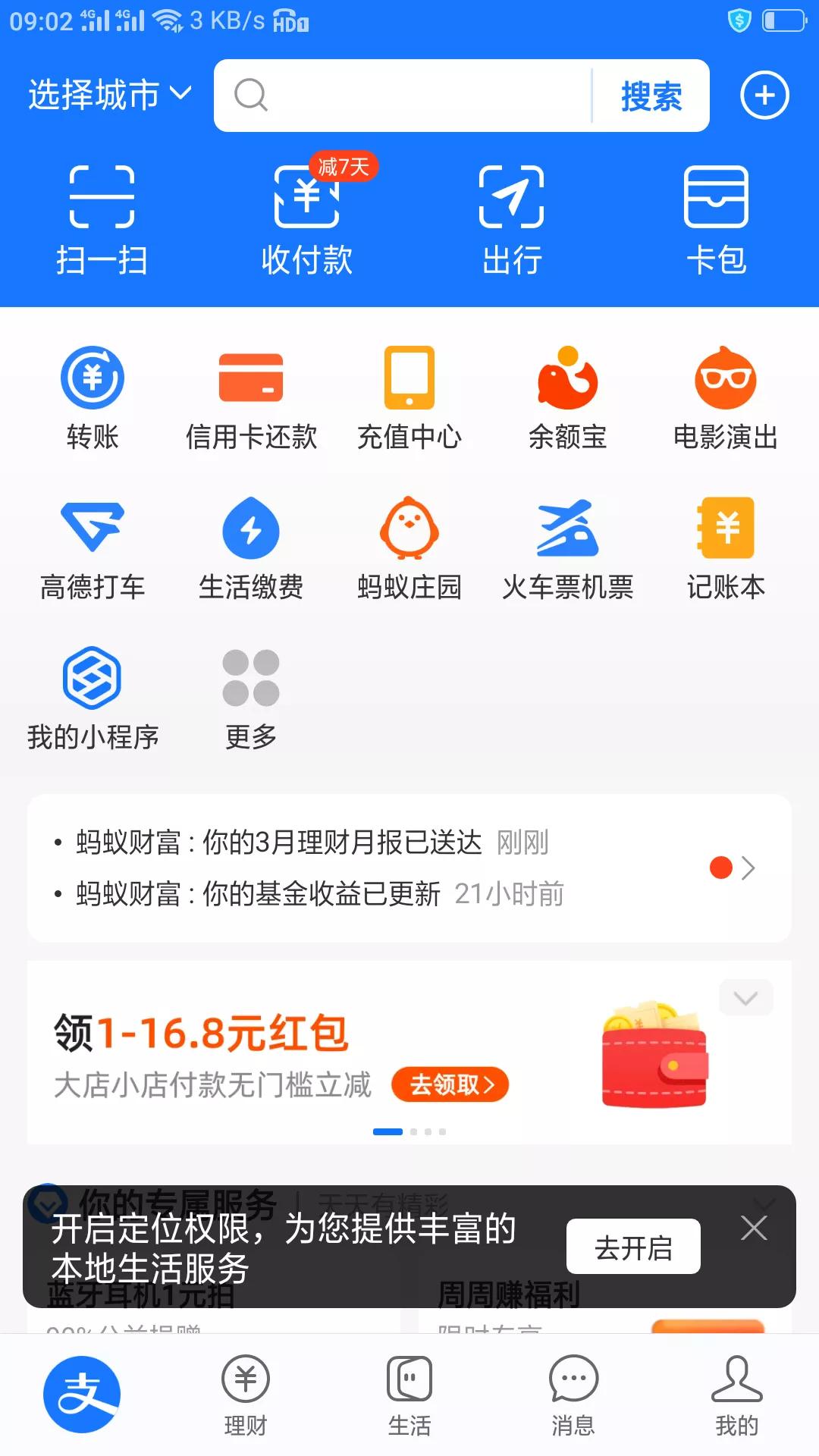
Task: Open 出行 transport
Action: coord(512,220)
